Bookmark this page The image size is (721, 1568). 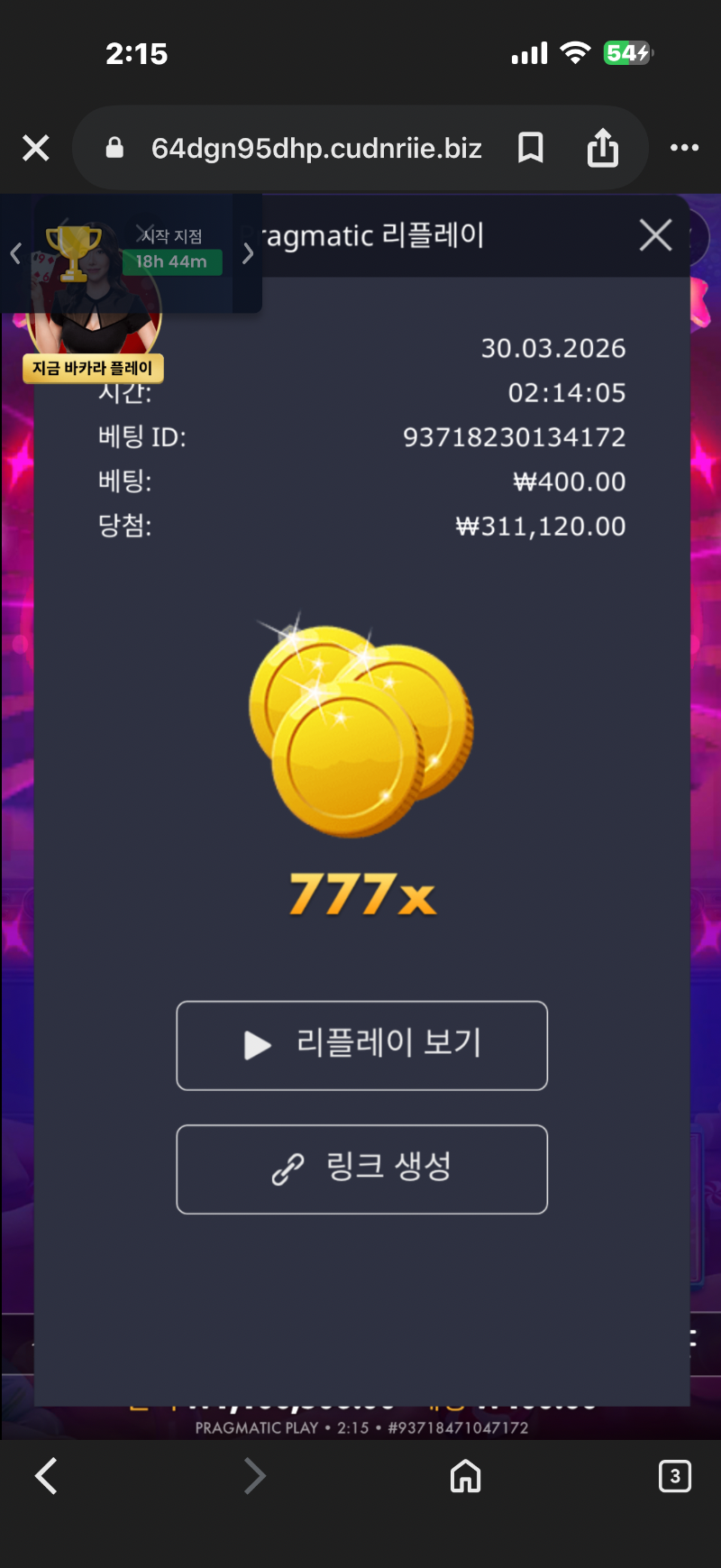(531, 148)
